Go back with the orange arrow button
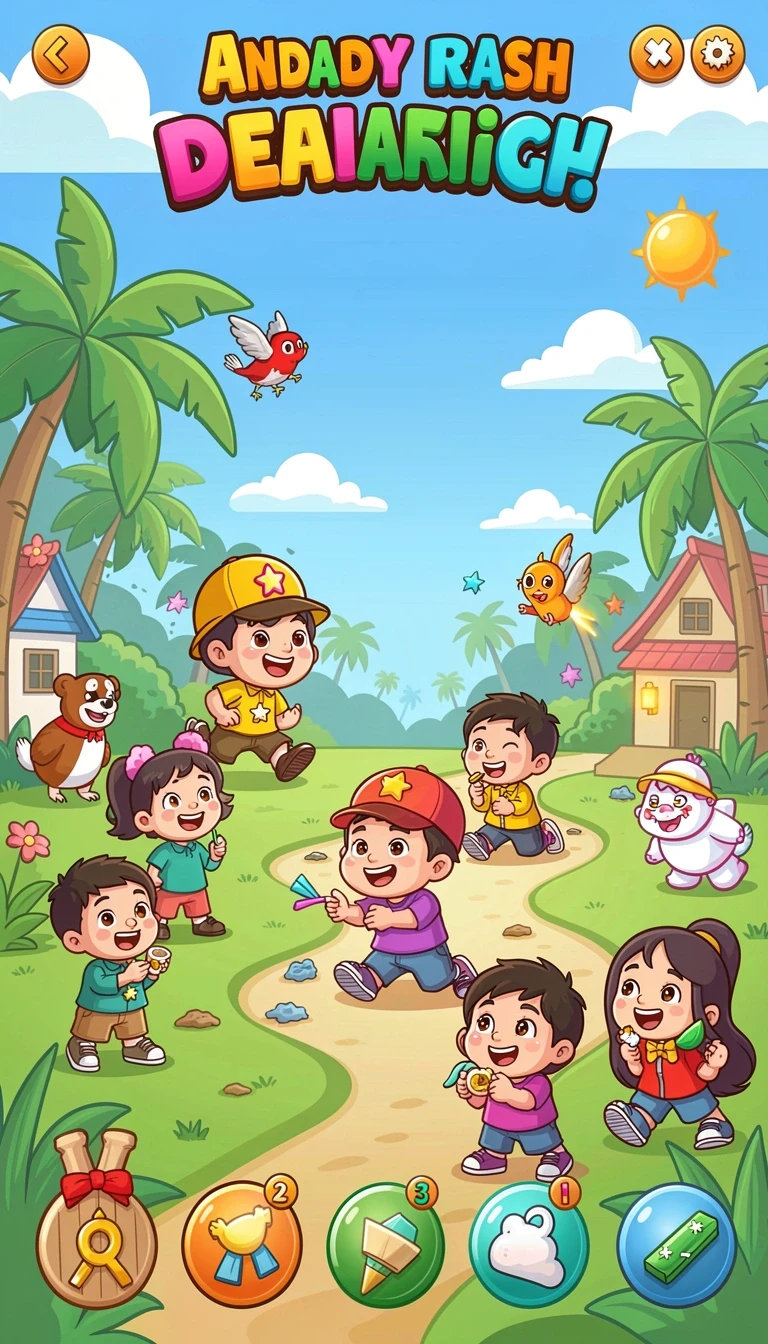The image size is (768, 1344). [61, 54]
